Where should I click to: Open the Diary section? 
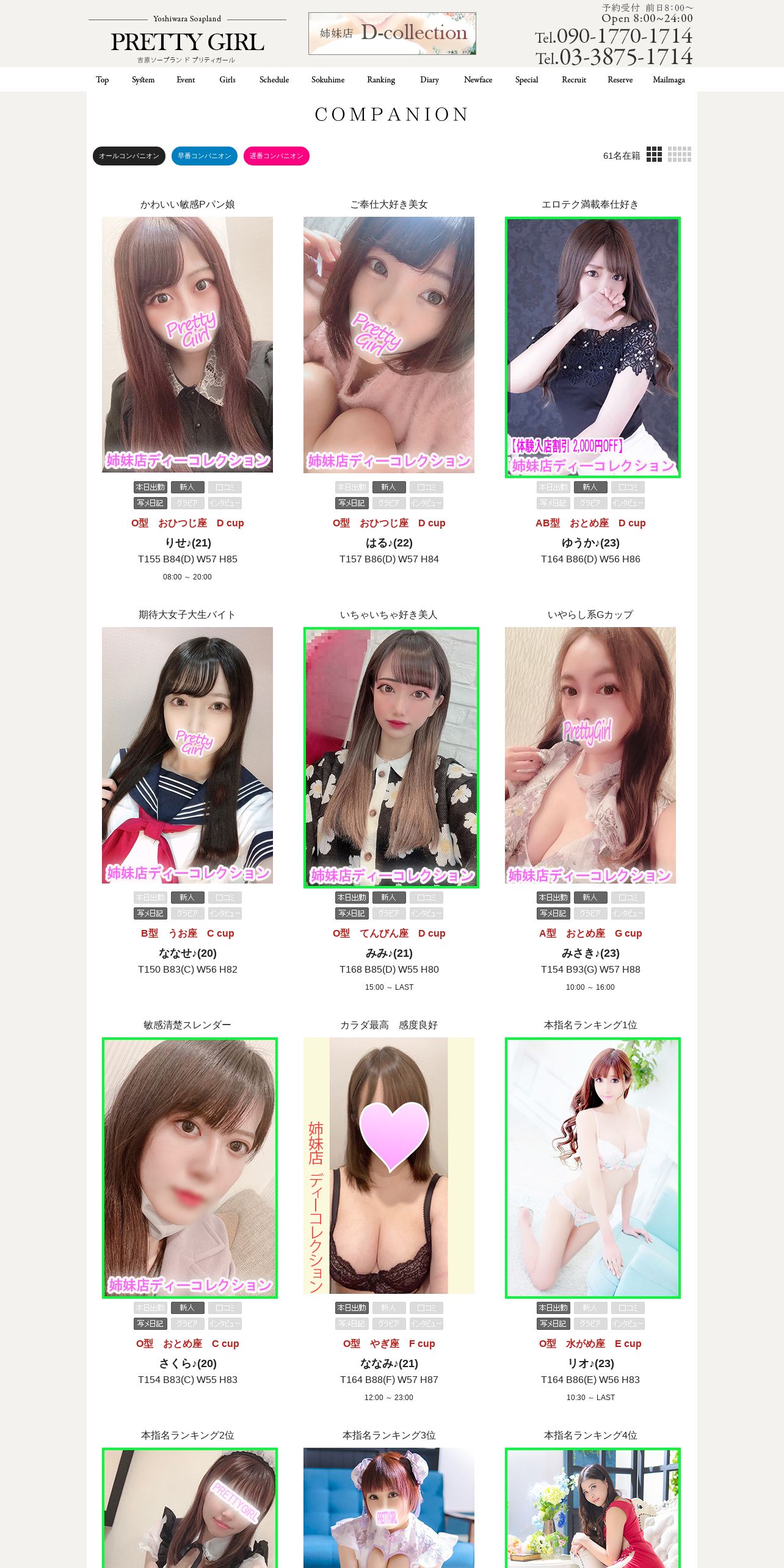pyautogui.click(x=429, y=80)
